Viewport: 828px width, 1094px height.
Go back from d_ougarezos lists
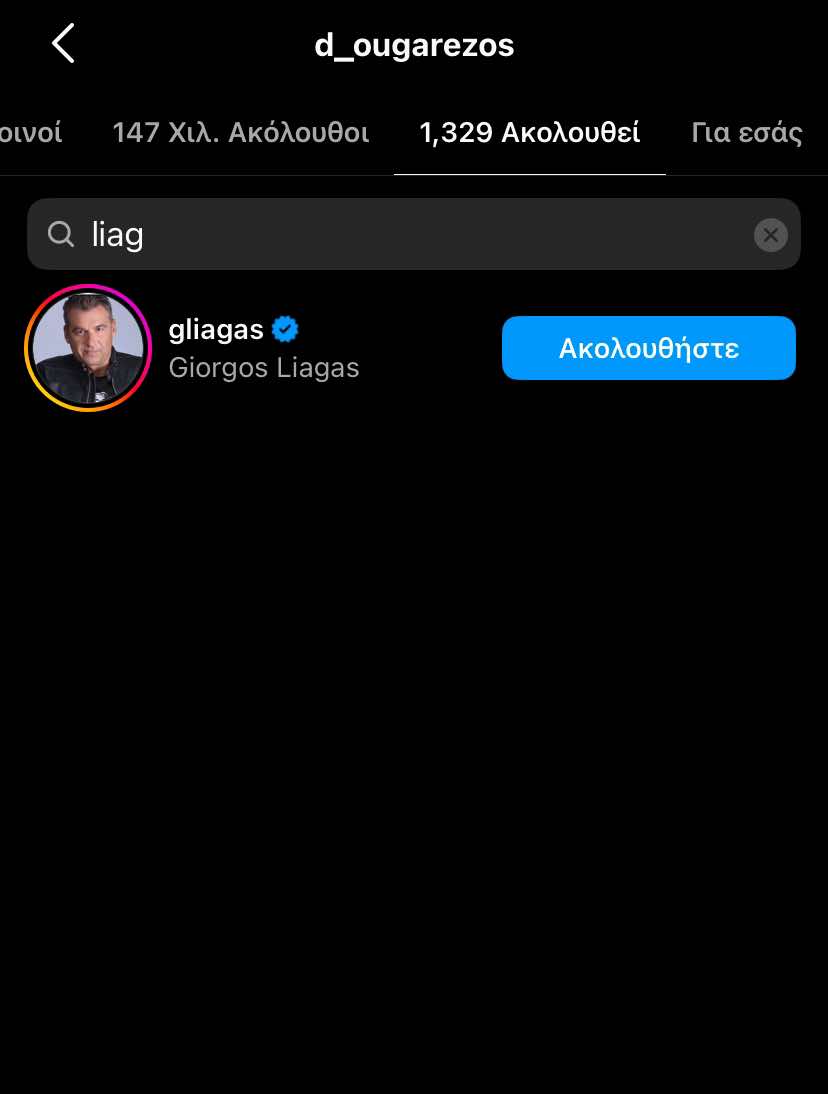(x=63, y=44)
